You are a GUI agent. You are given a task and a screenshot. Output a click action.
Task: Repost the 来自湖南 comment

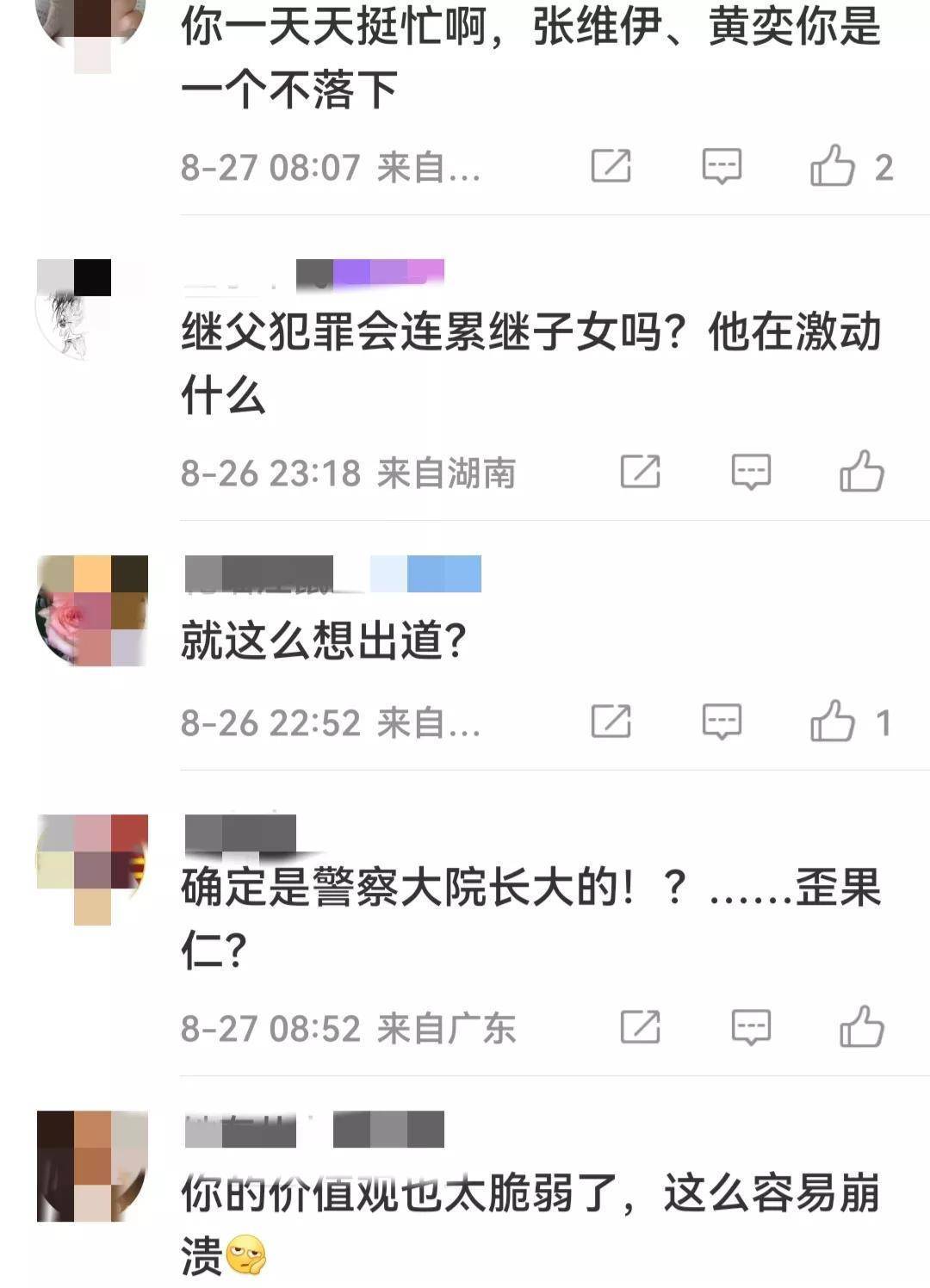640,472
